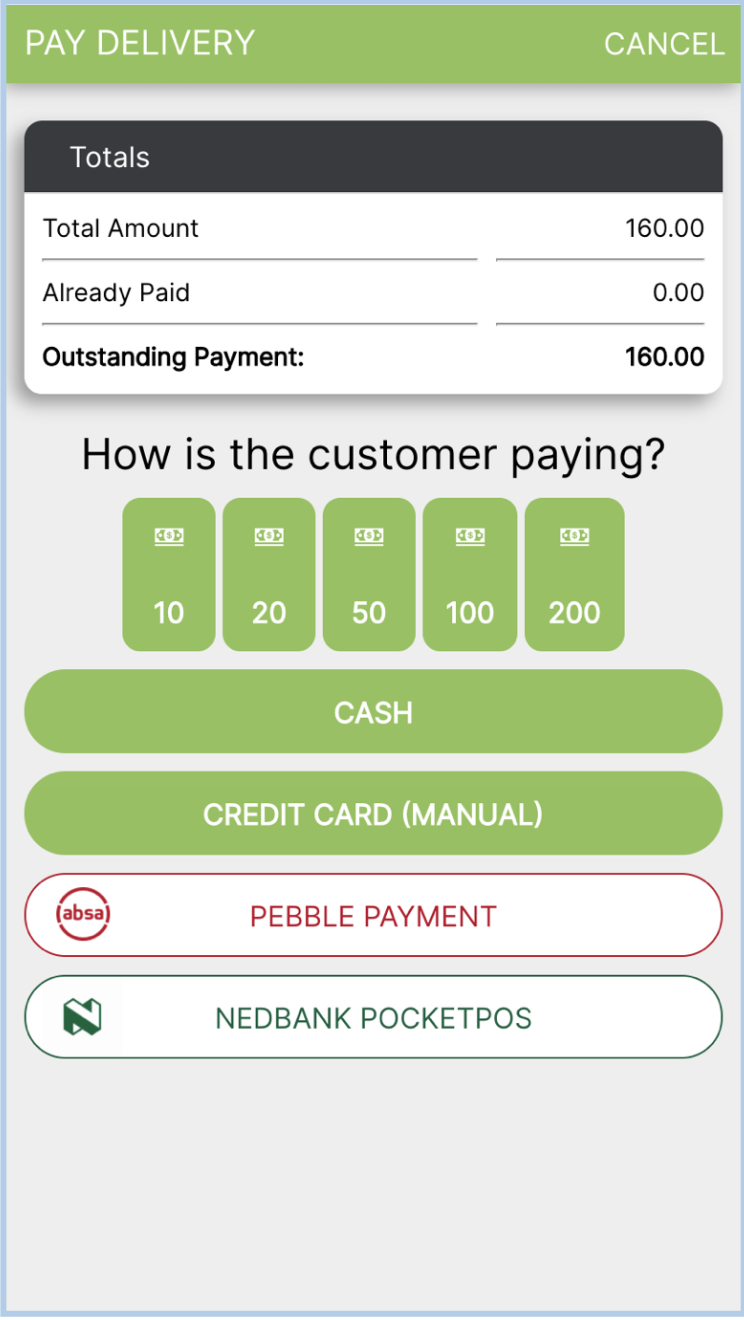
Task: Choose the 100 cash note amount
Action: [470, 575]
